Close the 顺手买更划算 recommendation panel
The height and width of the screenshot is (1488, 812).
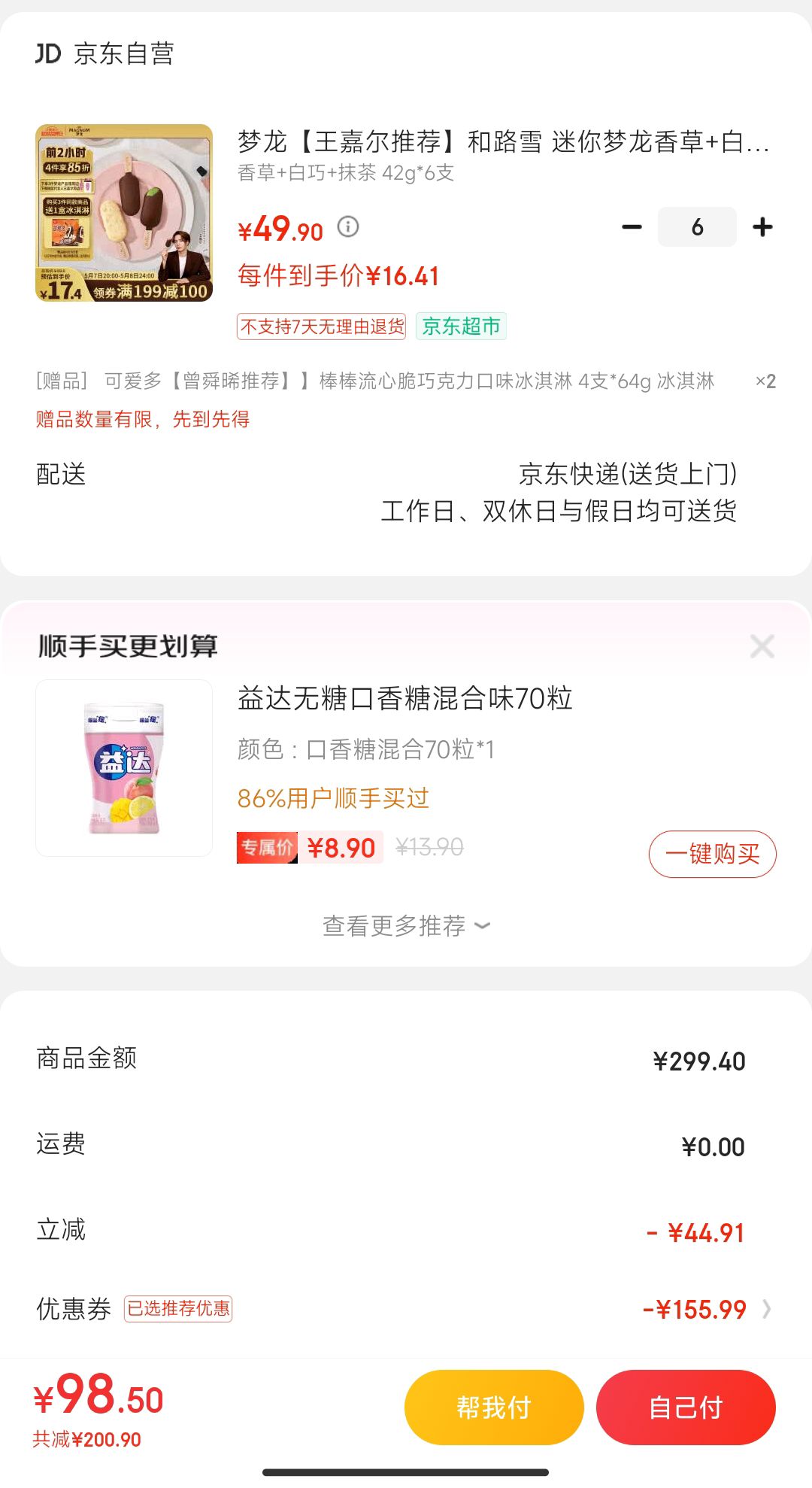[762, 645]
